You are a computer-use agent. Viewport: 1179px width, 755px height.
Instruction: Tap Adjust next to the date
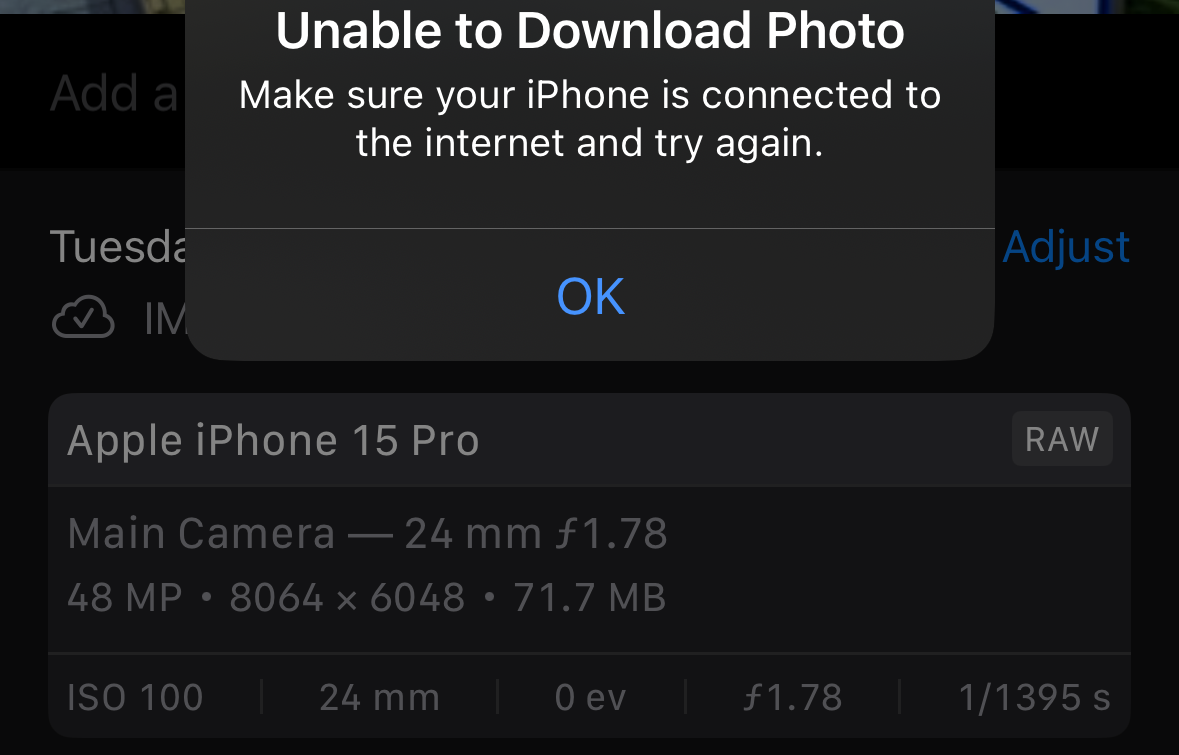[x=1066, y=247]
